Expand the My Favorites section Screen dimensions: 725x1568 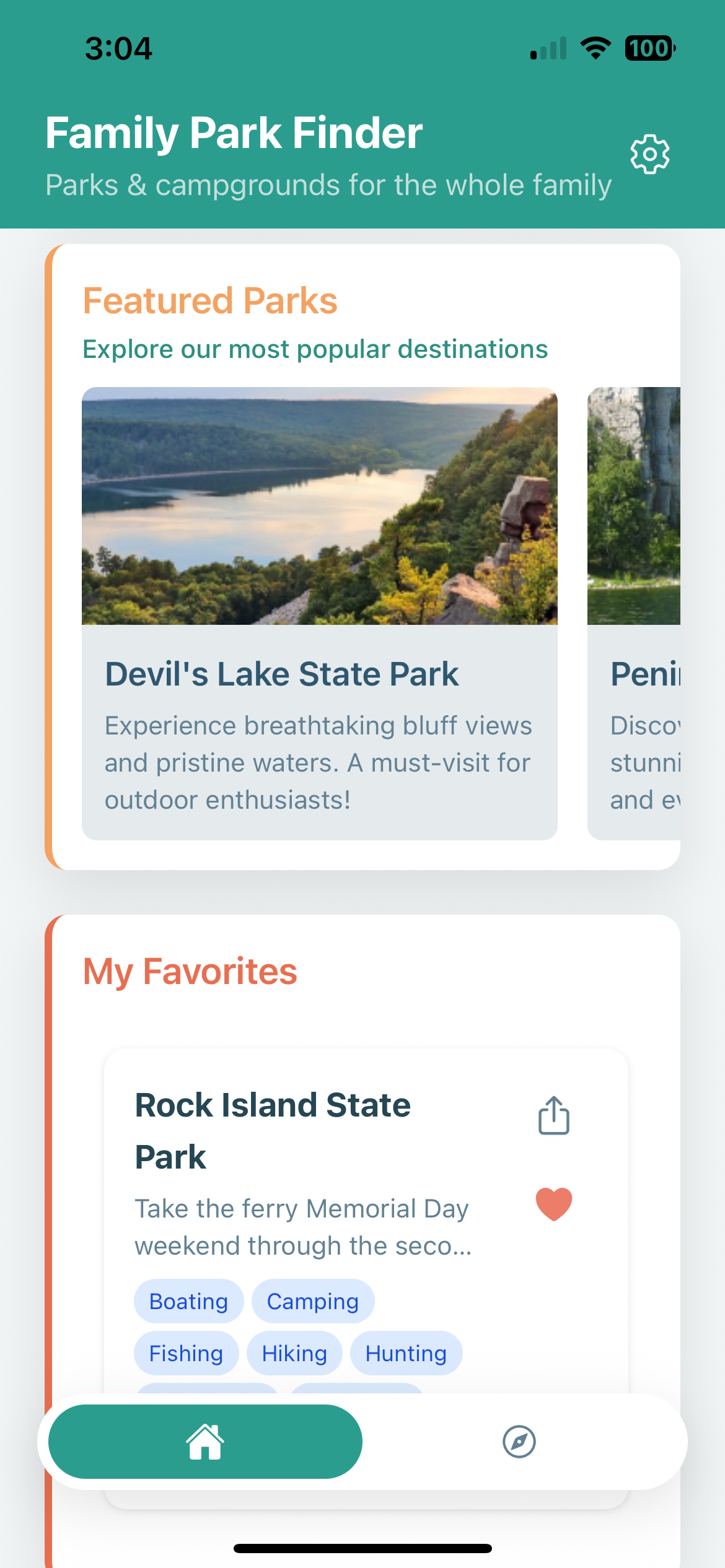[190, 970]
